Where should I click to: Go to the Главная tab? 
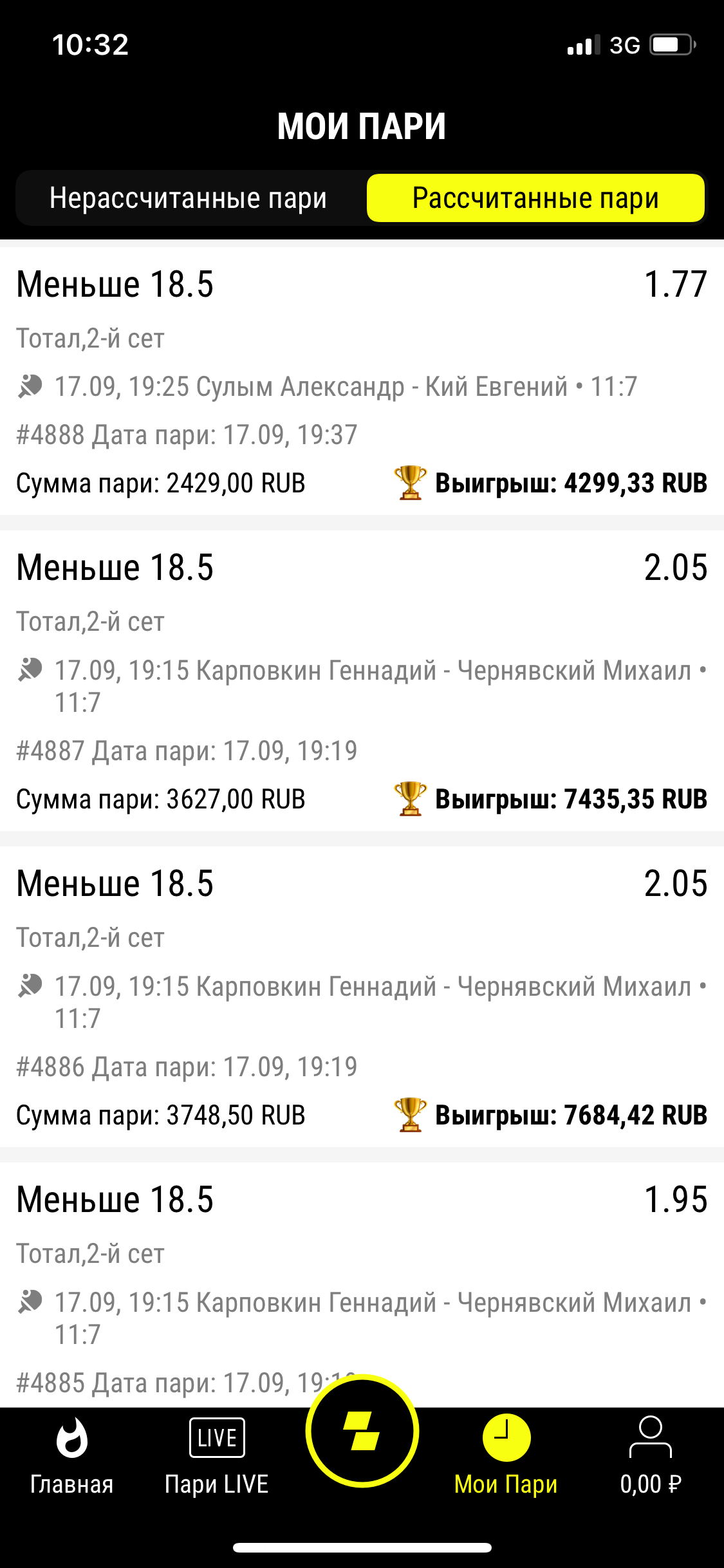[x=71, y=1456]
